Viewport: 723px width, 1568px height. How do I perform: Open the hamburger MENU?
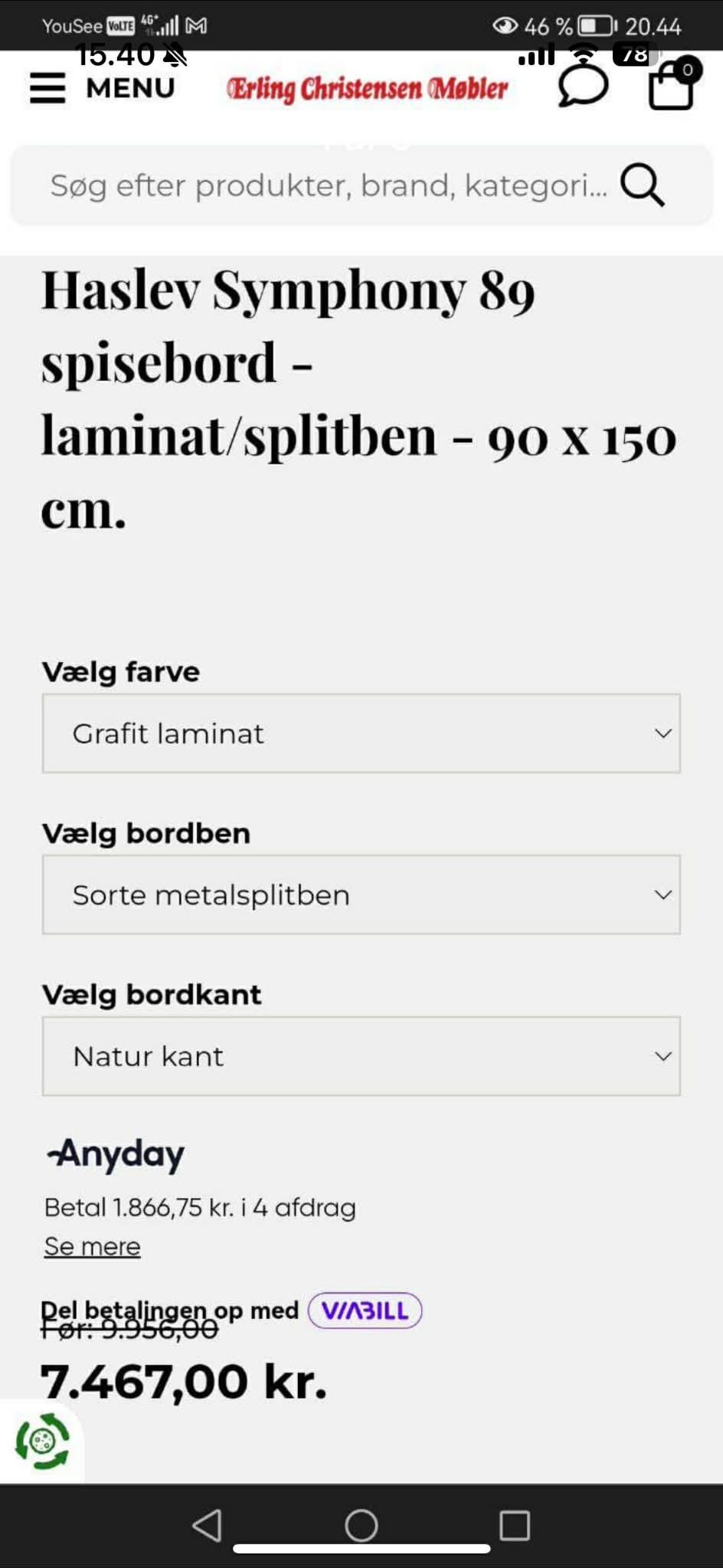(102, 88)
